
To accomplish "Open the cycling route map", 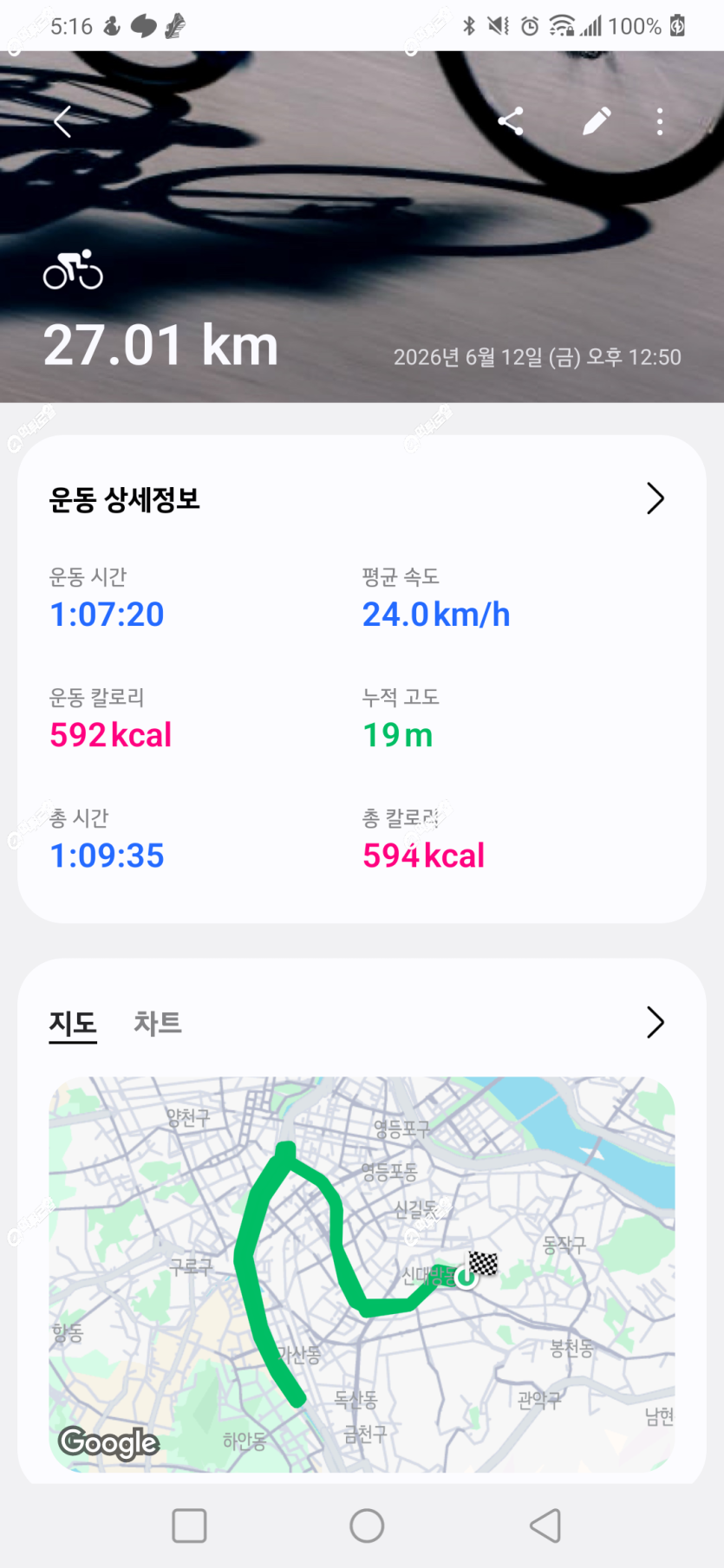I will pos(362,1274).
